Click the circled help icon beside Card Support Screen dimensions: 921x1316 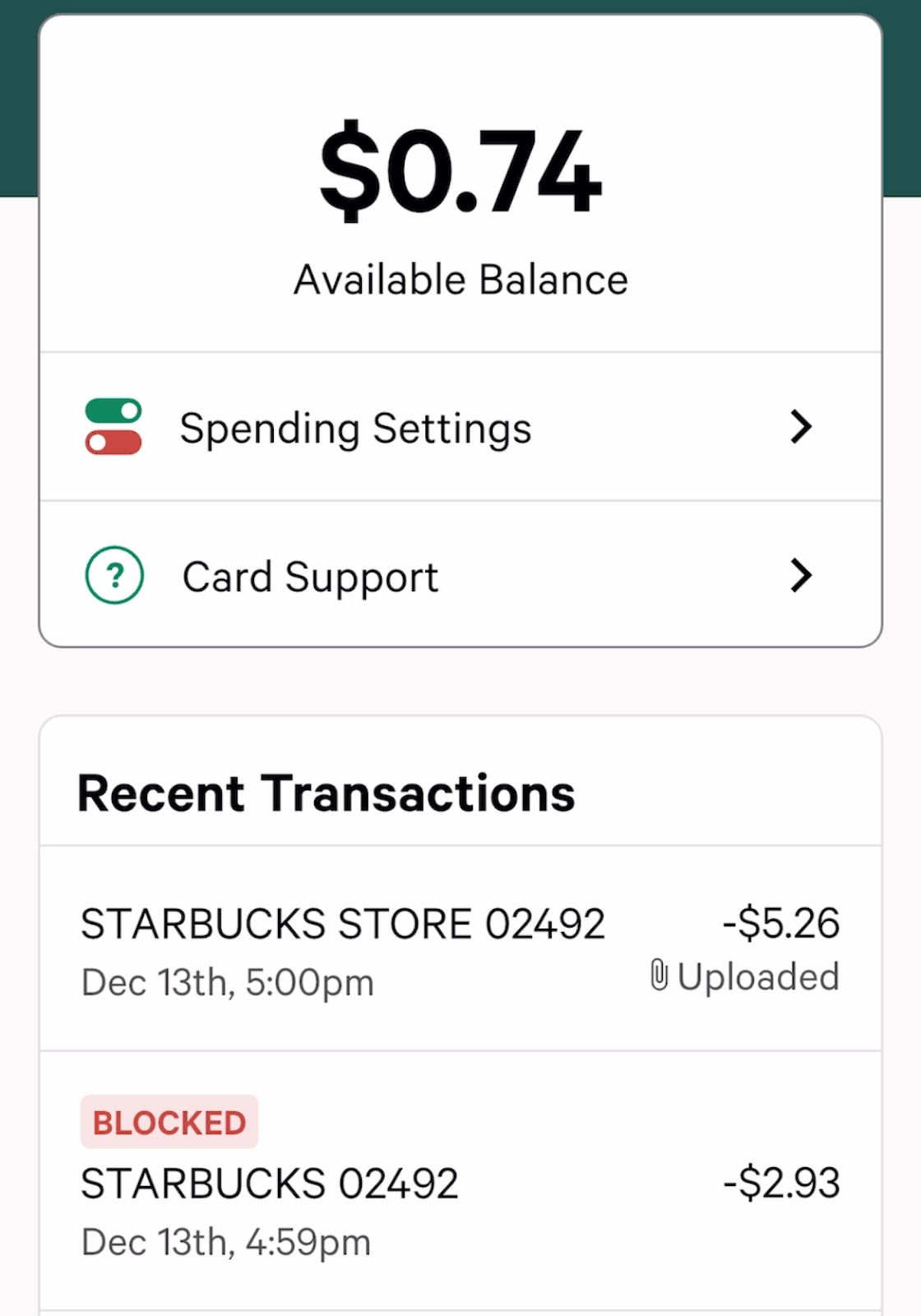point(113,576)
